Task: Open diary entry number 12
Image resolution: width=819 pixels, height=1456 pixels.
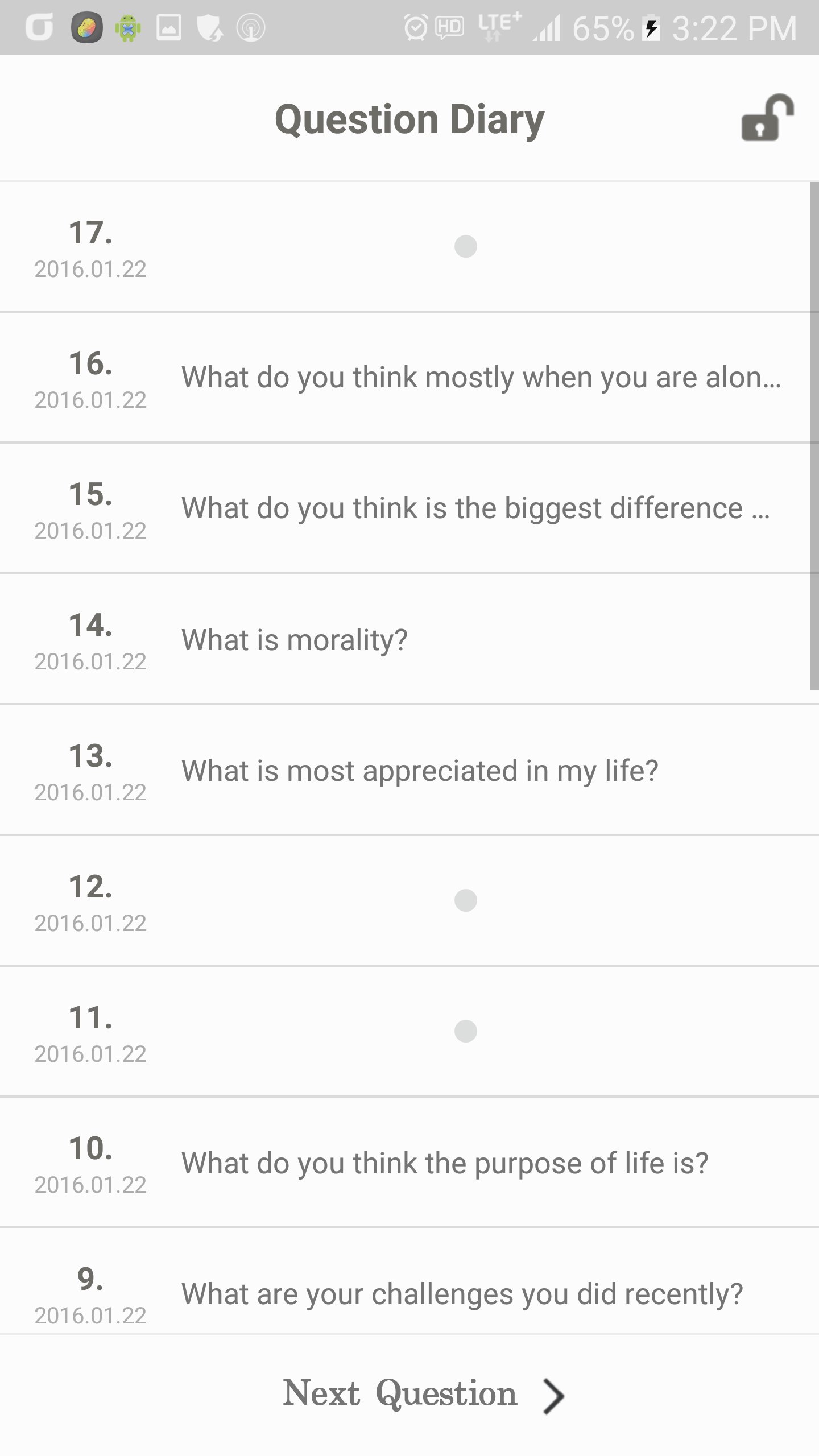Action: [x=409, y=901]
